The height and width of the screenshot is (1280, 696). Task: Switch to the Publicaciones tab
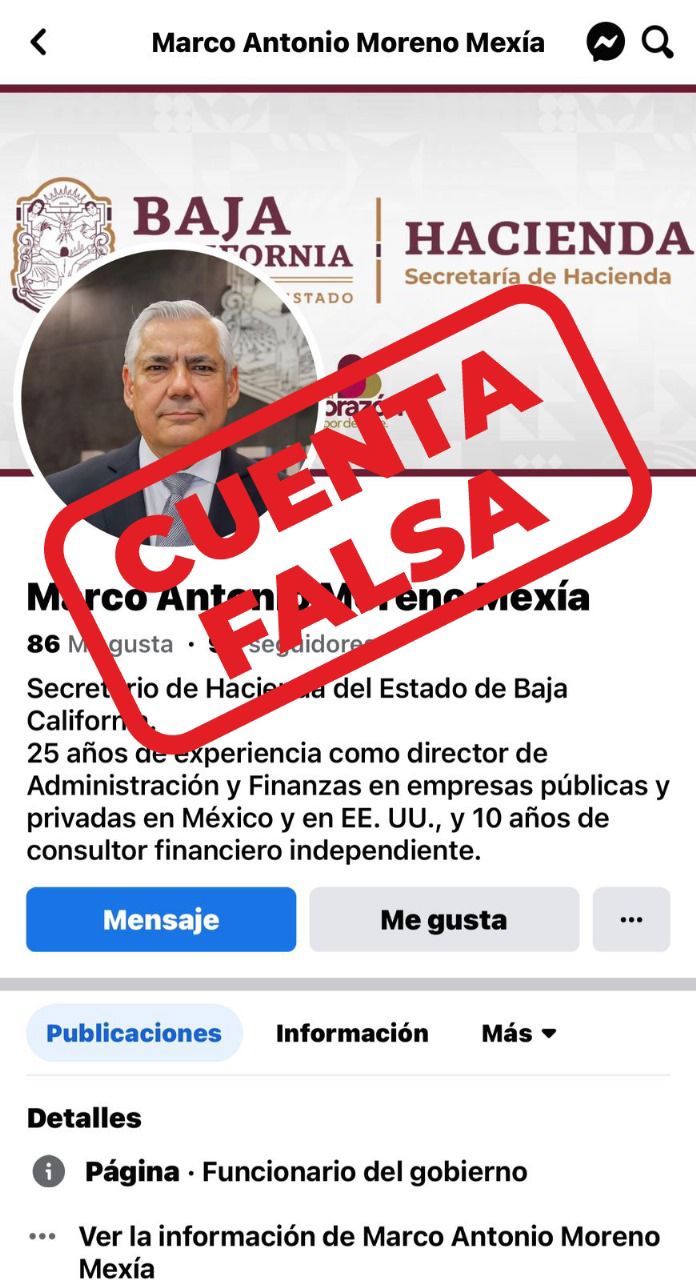tap(134, 1033)
